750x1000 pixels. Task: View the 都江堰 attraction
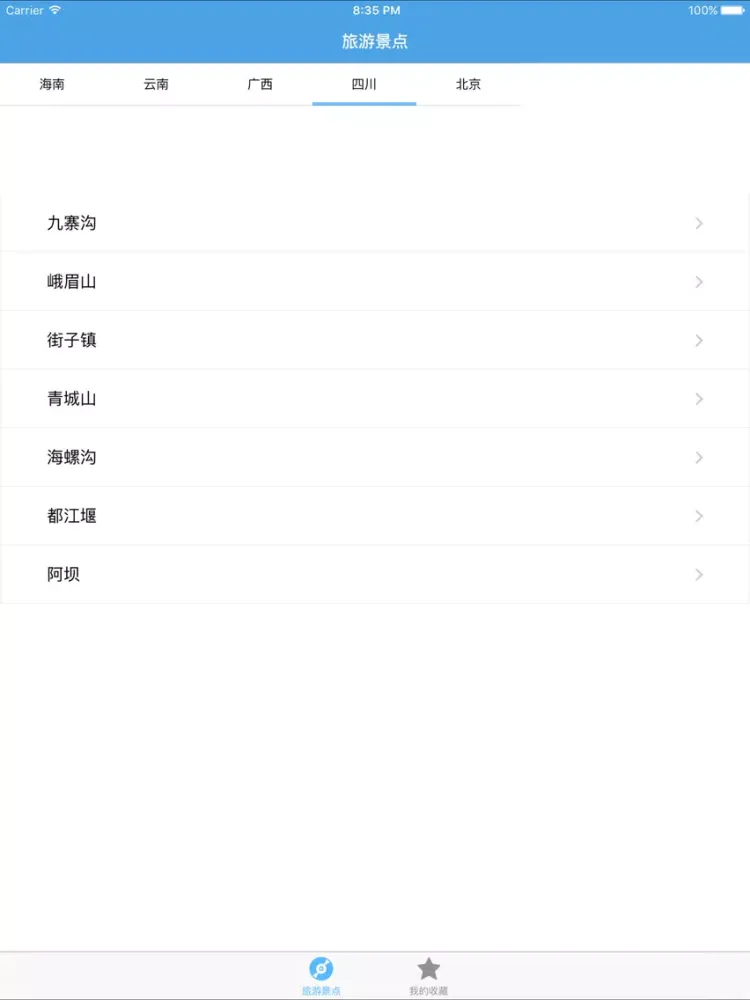[x=375, y=516]
